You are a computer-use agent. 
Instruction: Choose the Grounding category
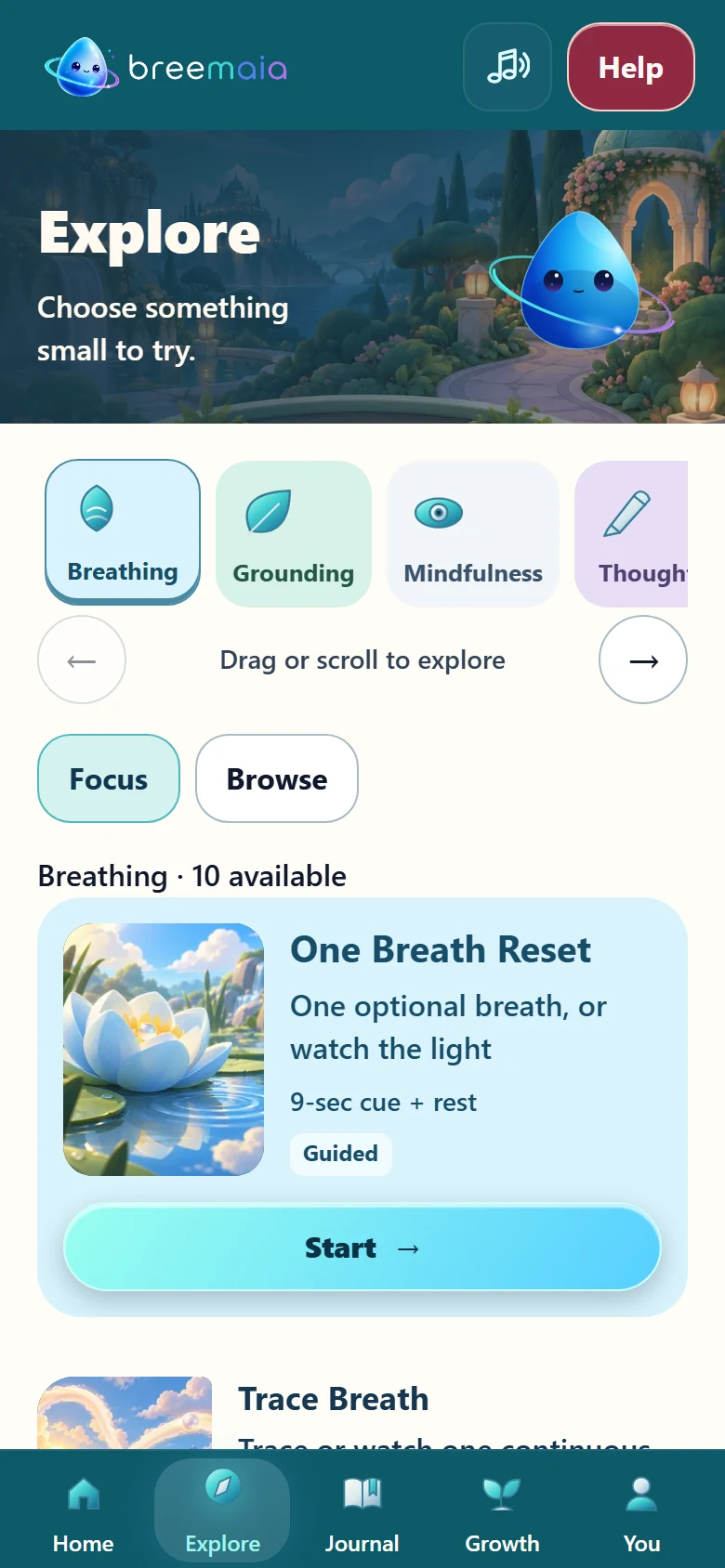click(x=294, y=534)
